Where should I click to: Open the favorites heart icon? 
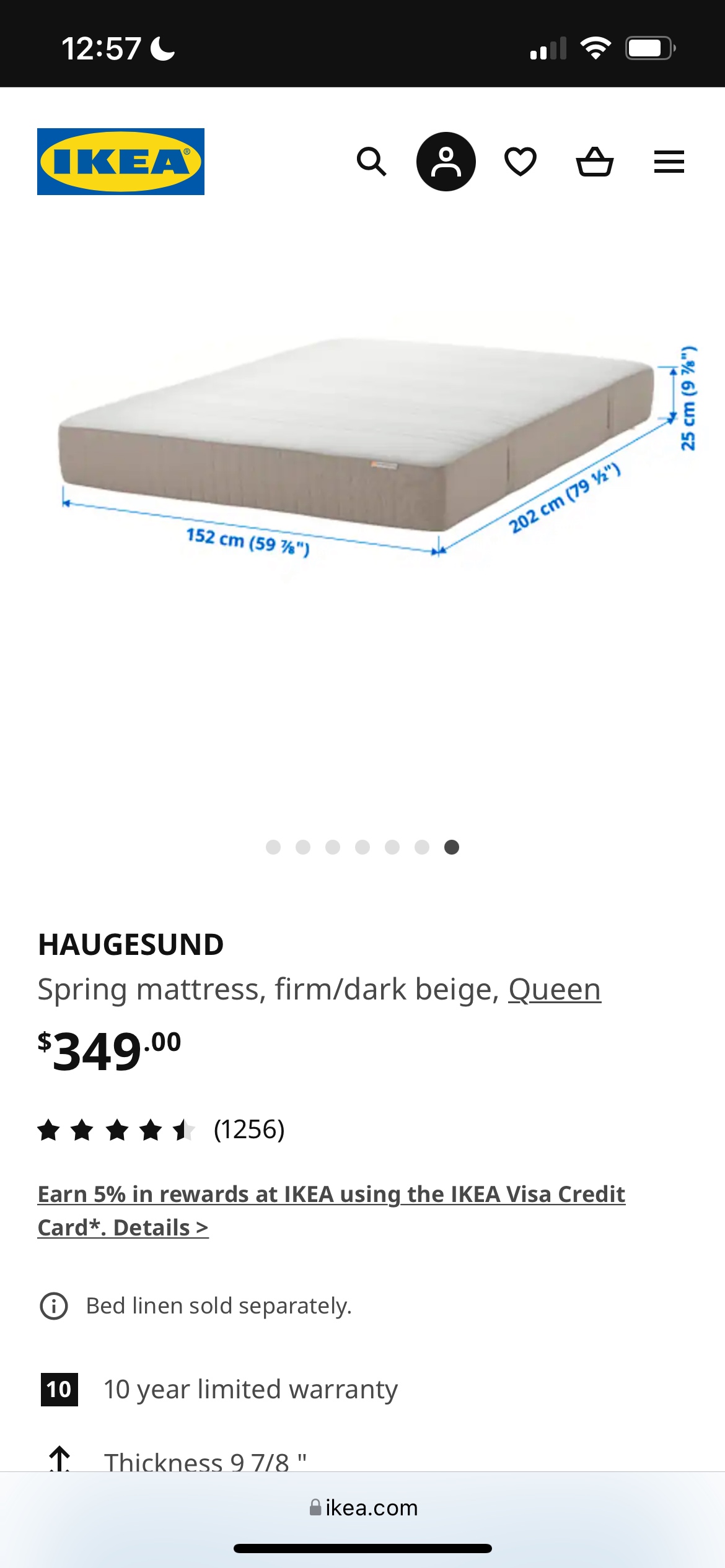pyautogui.click(x=521, y=162)
